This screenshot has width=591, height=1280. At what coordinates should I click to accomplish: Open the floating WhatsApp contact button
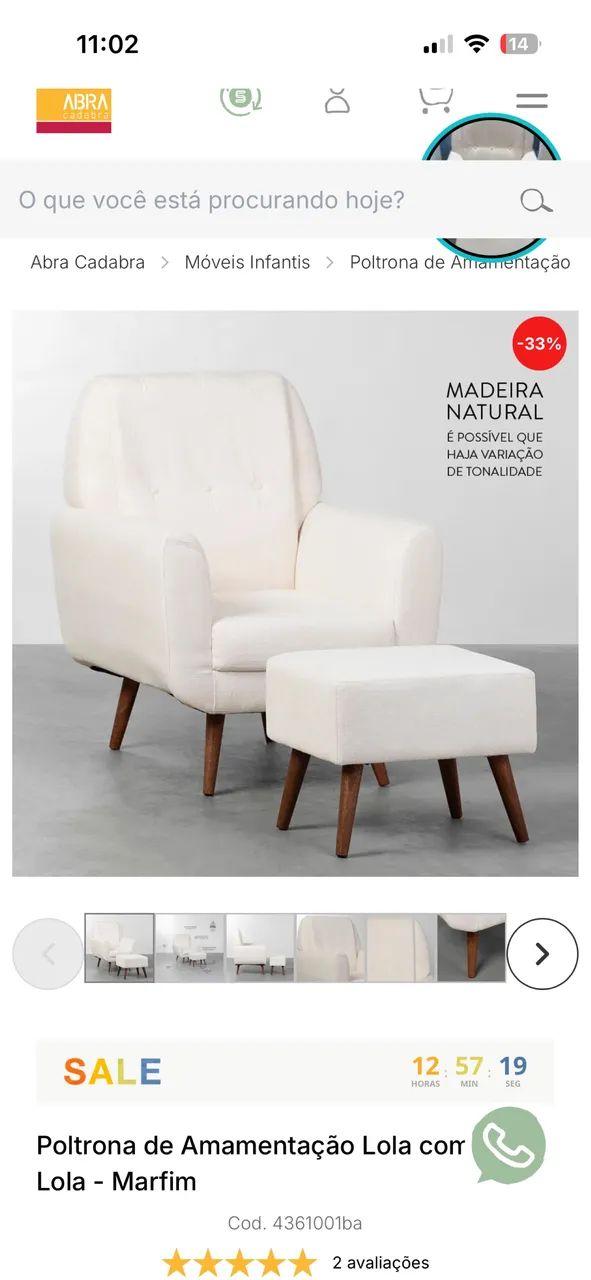pos(509,1146)
